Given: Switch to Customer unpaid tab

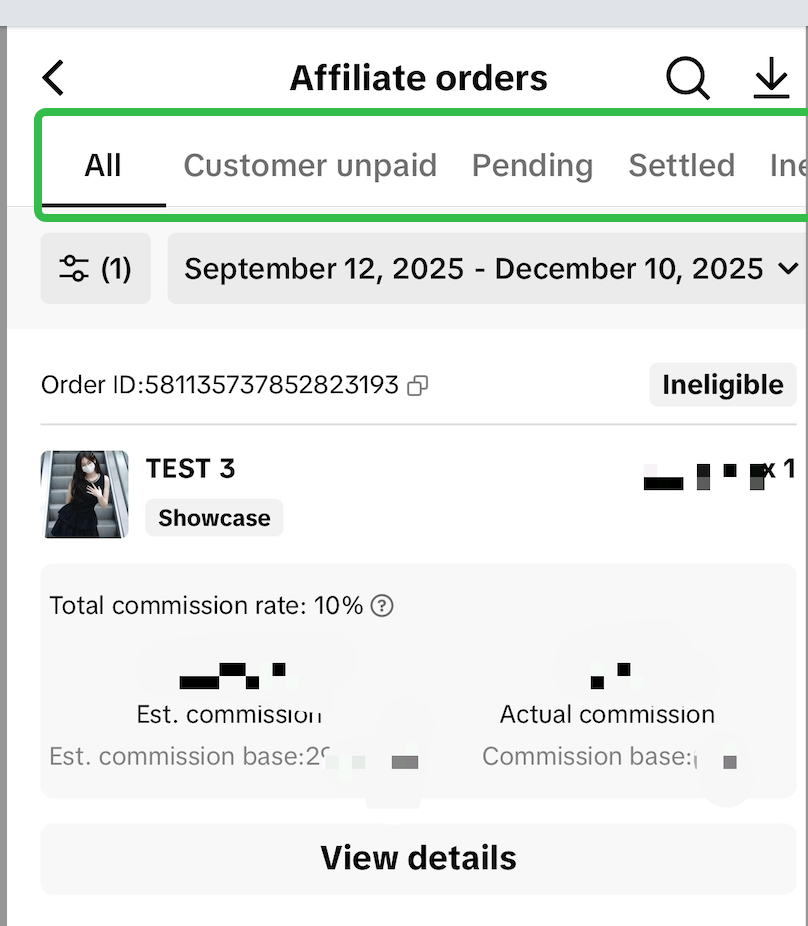Looking at the screenshot, I should coord(310,165).
